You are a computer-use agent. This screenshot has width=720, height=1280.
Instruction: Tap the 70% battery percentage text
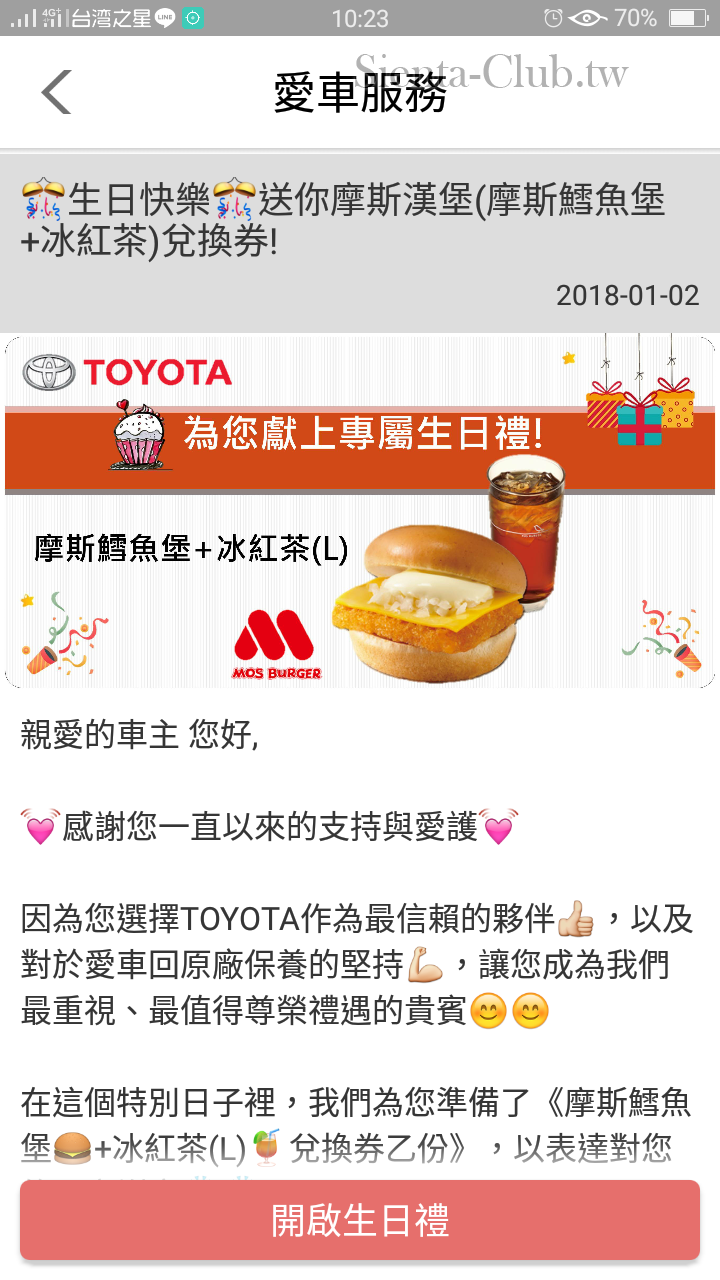634,16
